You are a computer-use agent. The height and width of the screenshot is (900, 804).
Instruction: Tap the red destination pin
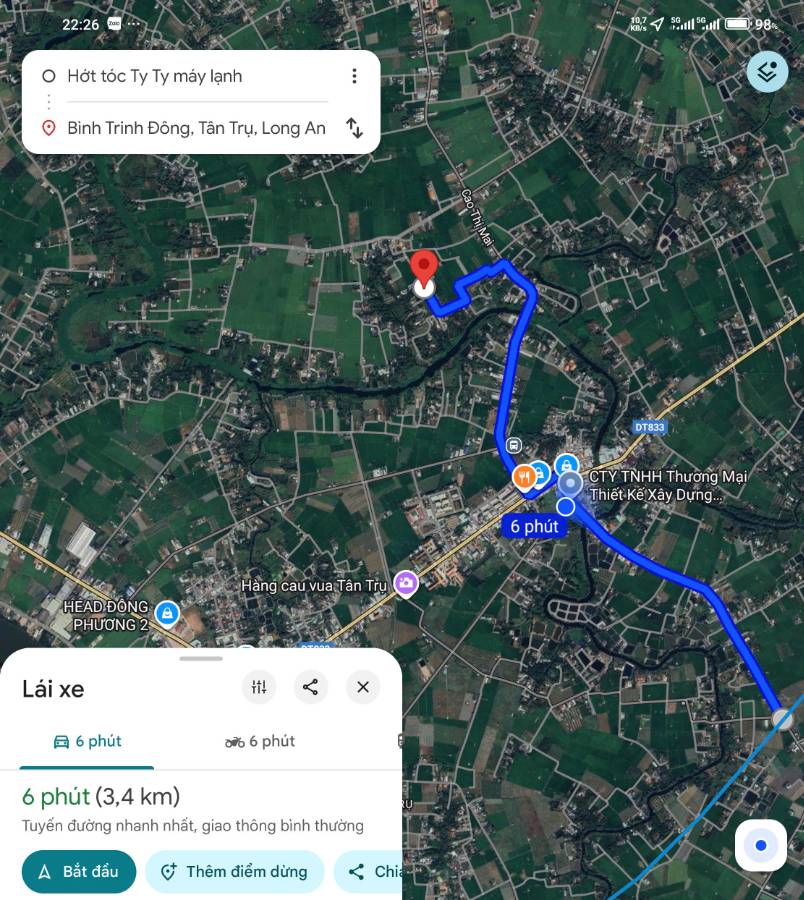[x=424, y=269]
